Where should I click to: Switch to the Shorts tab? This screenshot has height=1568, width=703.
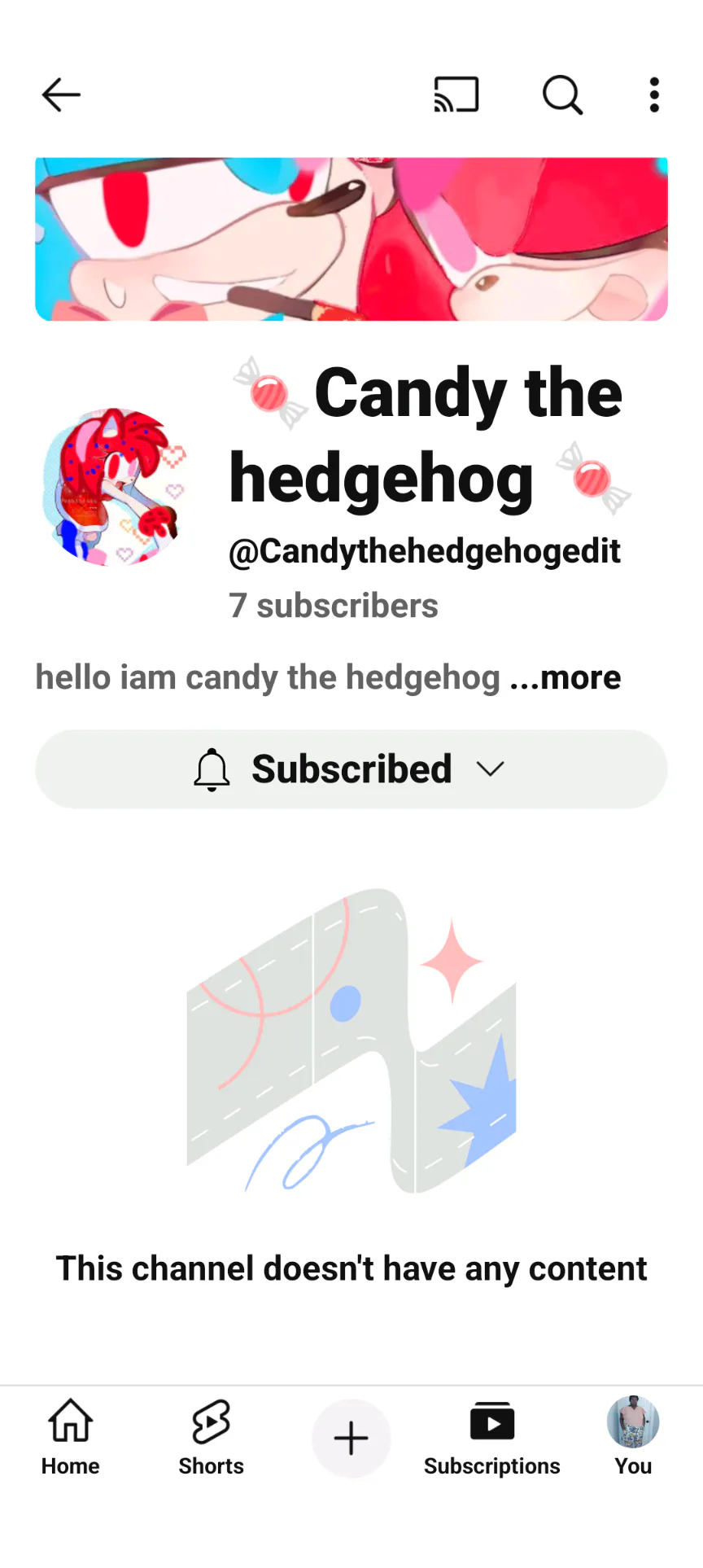(x=212, y=1438)
